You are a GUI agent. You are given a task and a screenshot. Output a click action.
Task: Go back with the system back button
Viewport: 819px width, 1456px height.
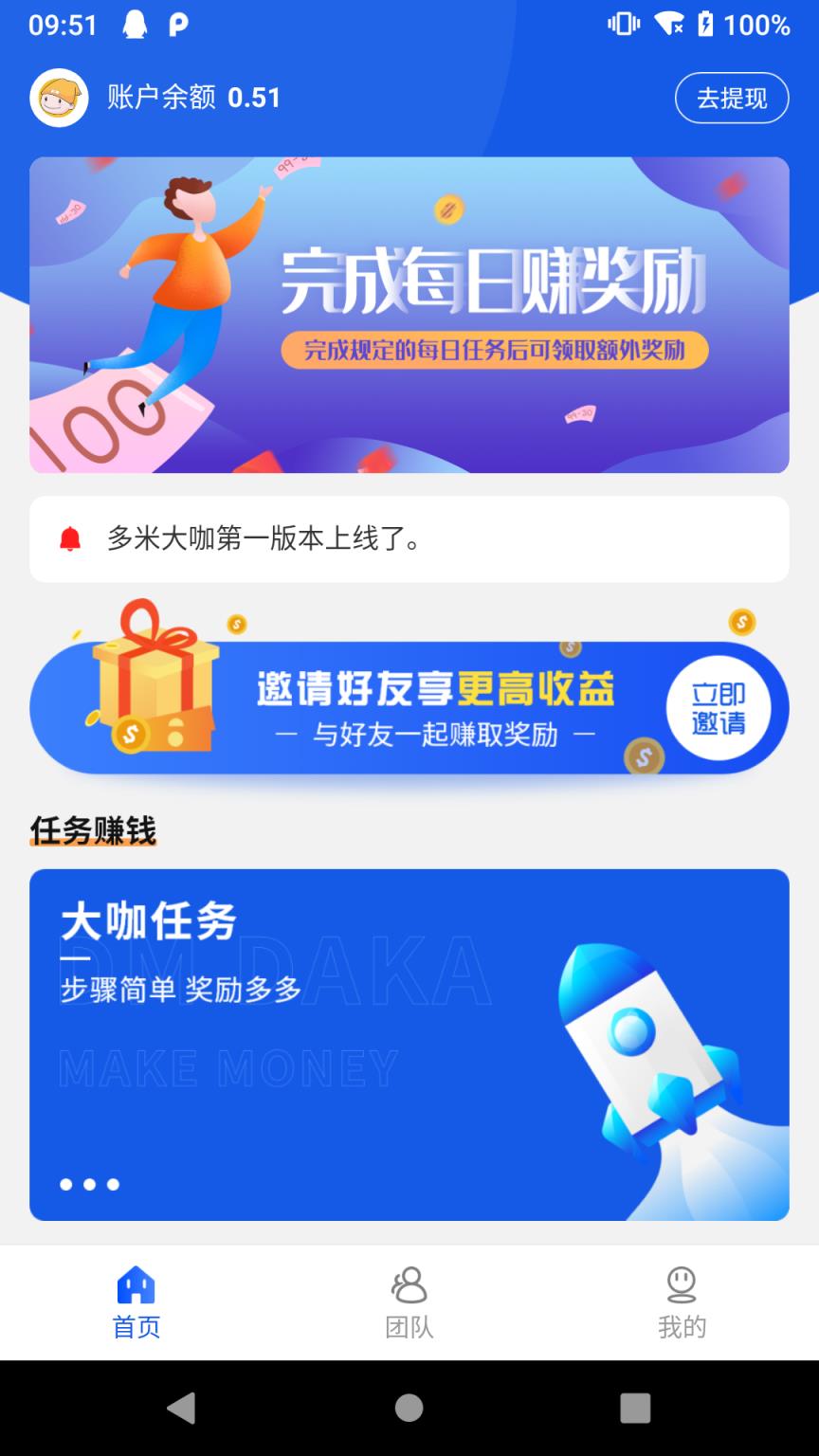point(181,1408)
